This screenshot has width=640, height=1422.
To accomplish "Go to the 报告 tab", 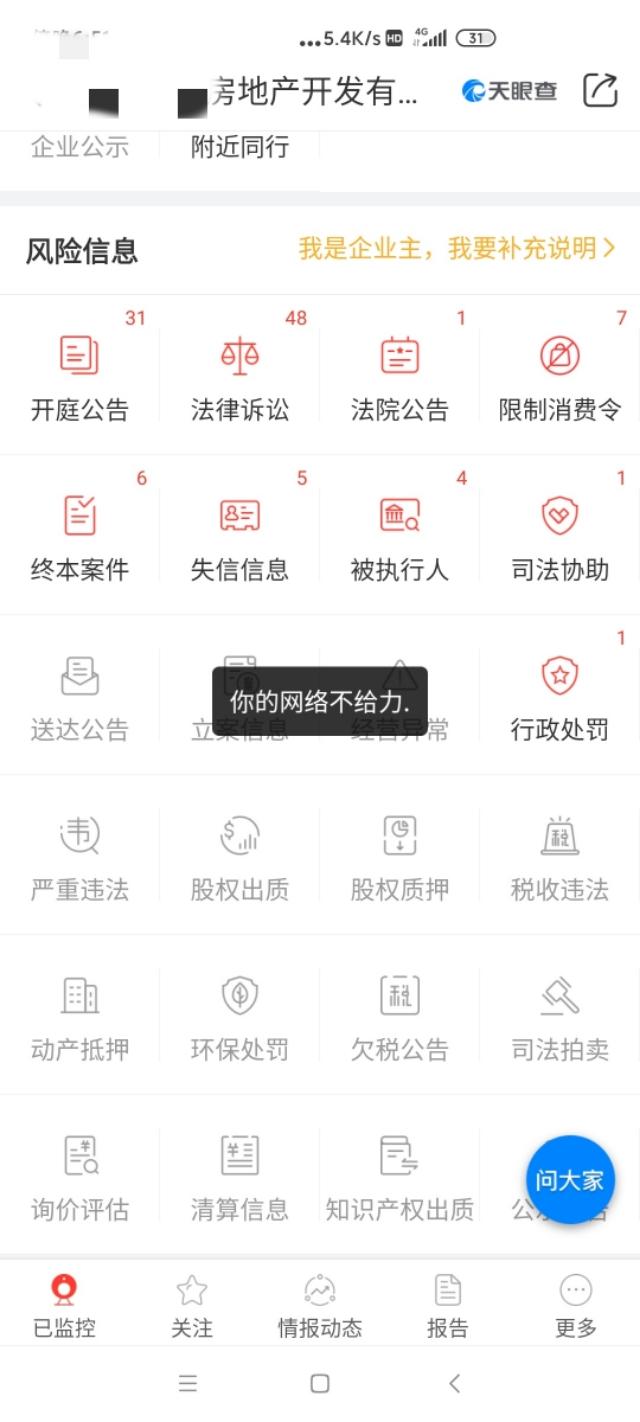I will coord(448,1306).
